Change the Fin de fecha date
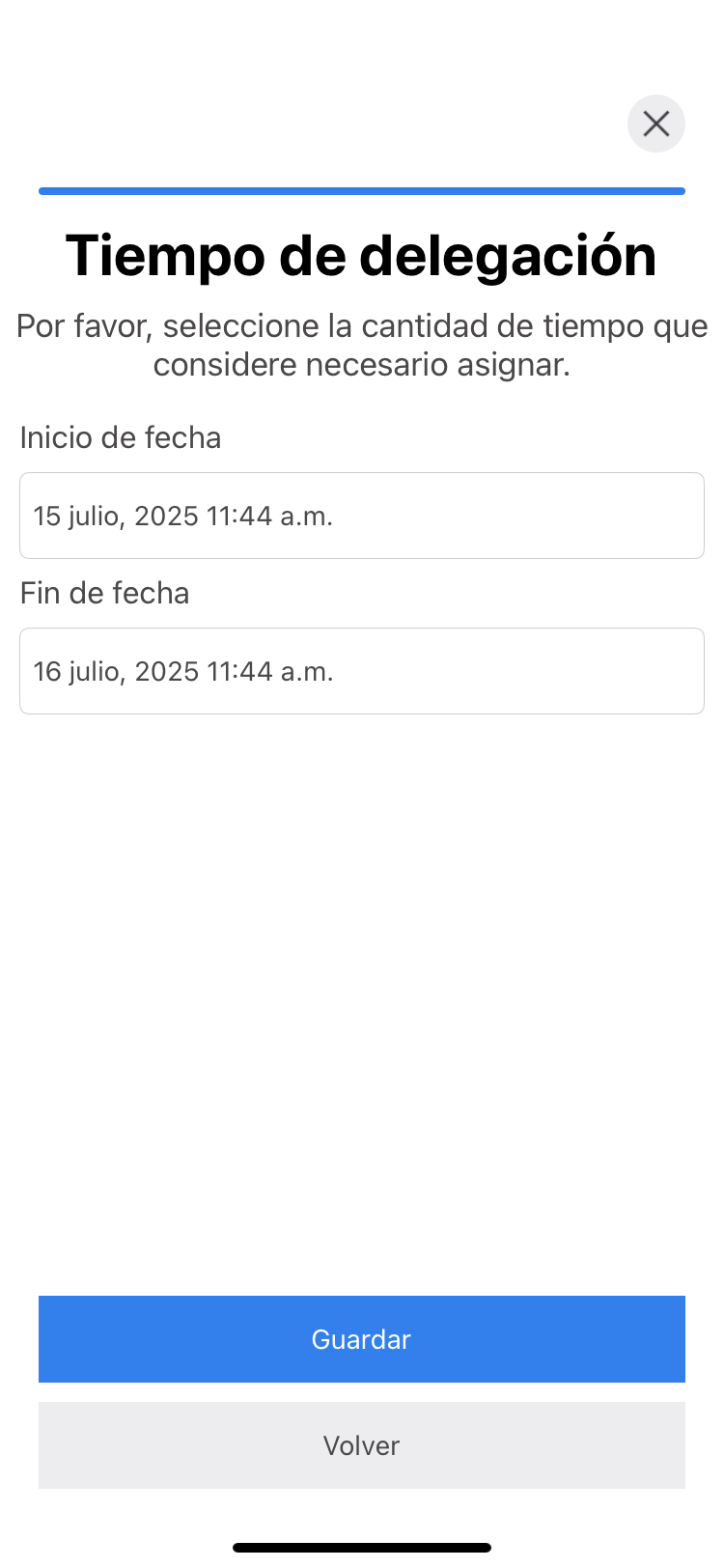Viewport: 724px width, 1568px height. [362, 671]
